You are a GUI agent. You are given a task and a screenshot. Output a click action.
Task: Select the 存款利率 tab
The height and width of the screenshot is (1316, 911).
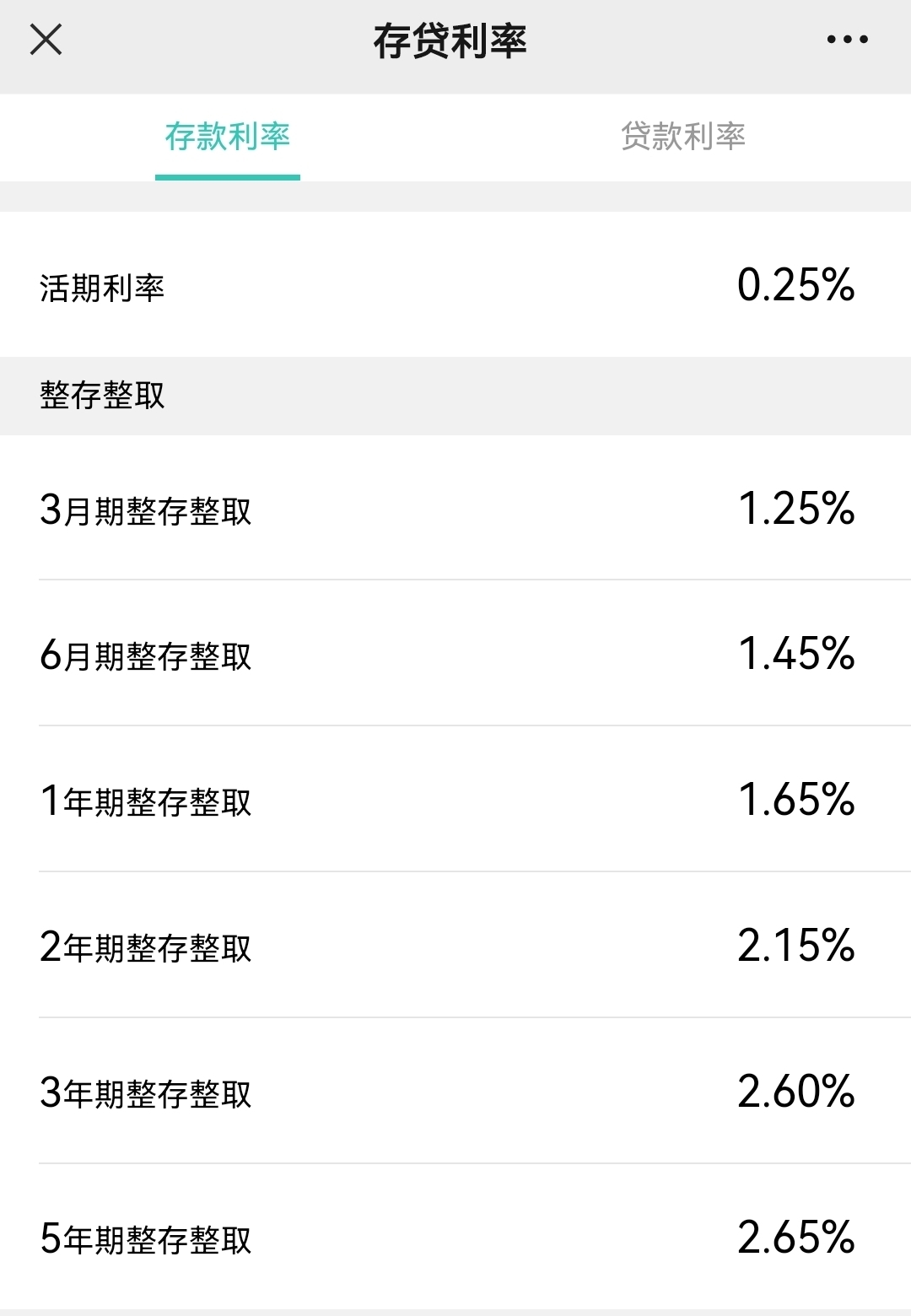click(228, 137)
